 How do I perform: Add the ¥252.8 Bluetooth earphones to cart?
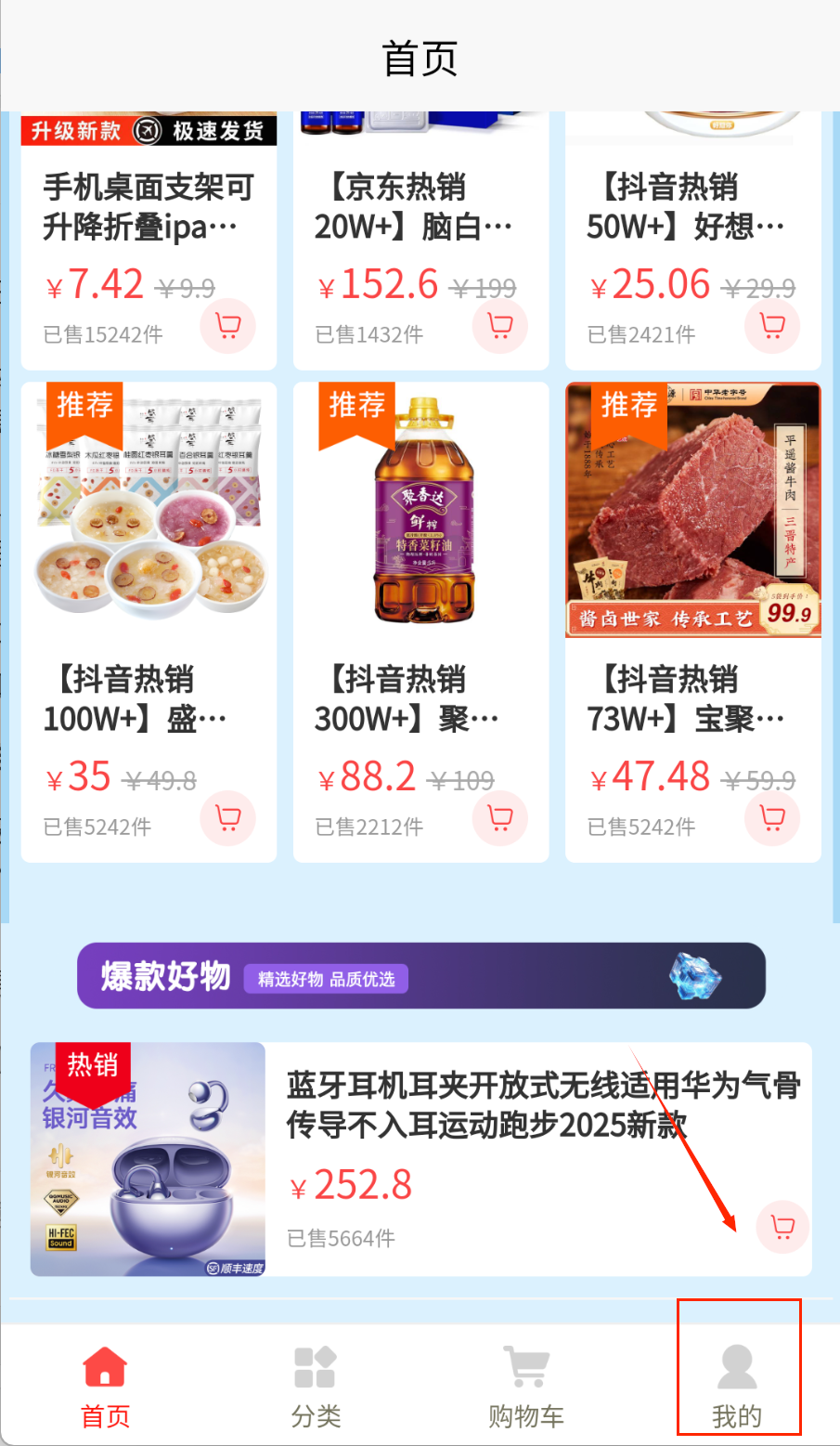(x=782, y=1228)
